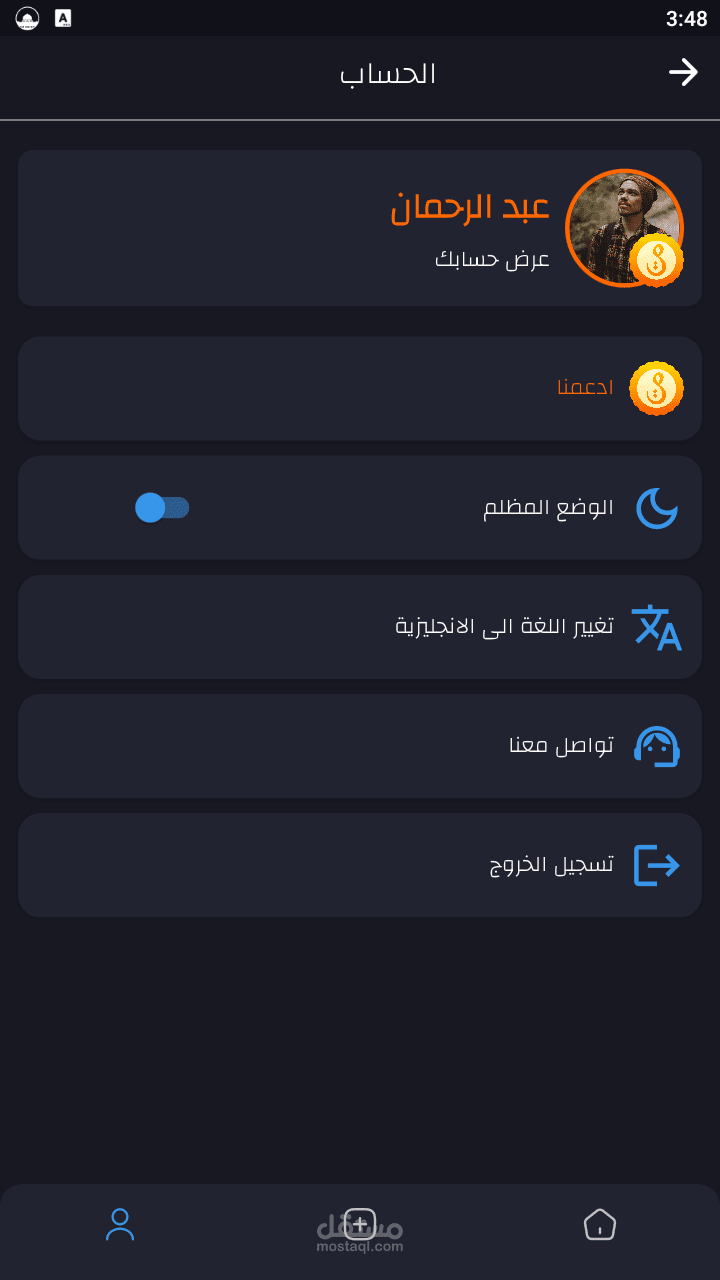
Task: Switch to the account profile tab
Action: (x=120, y=1224)
